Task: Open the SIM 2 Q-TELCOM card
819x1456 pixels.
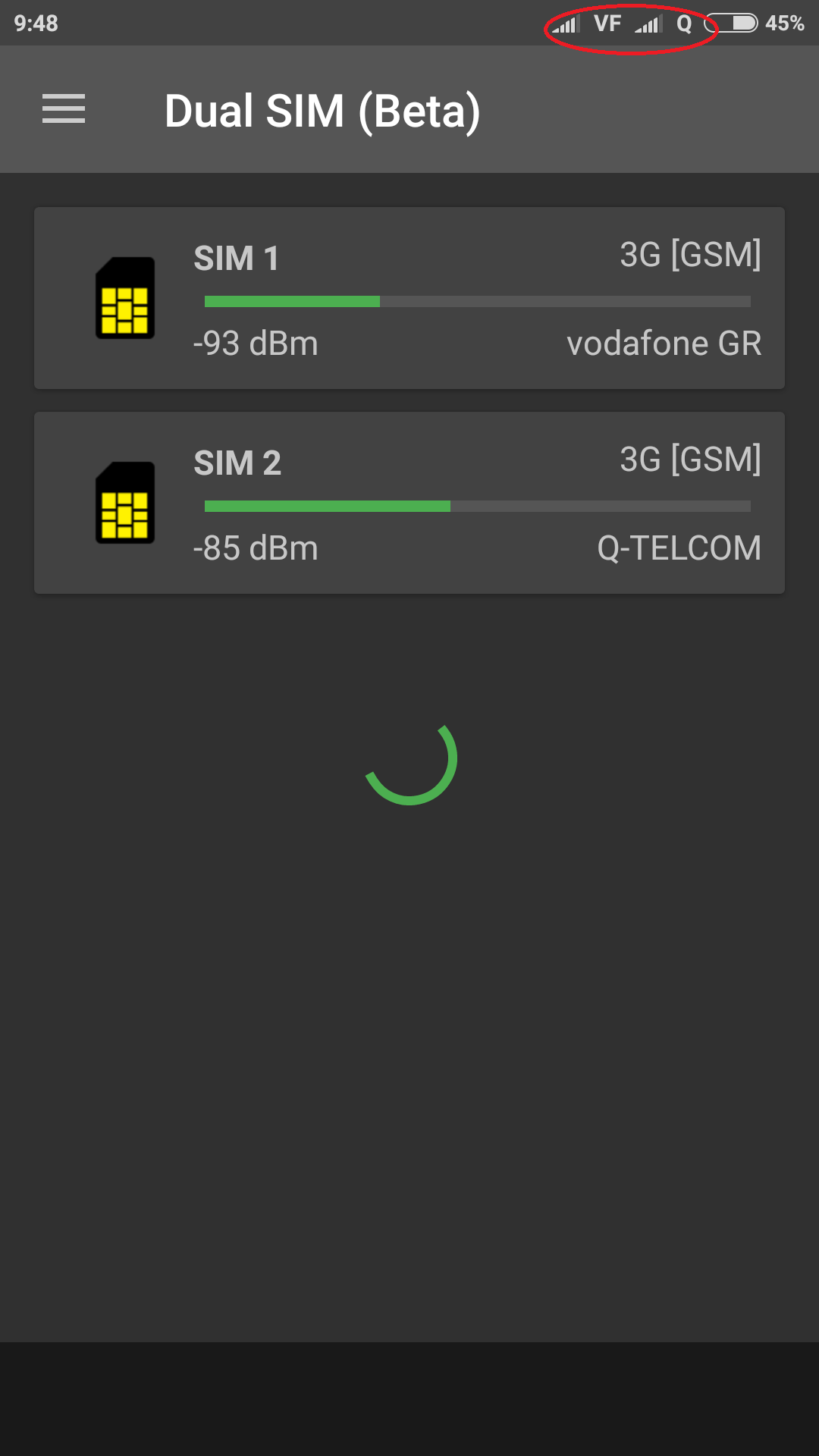Action: pos(409,503)
